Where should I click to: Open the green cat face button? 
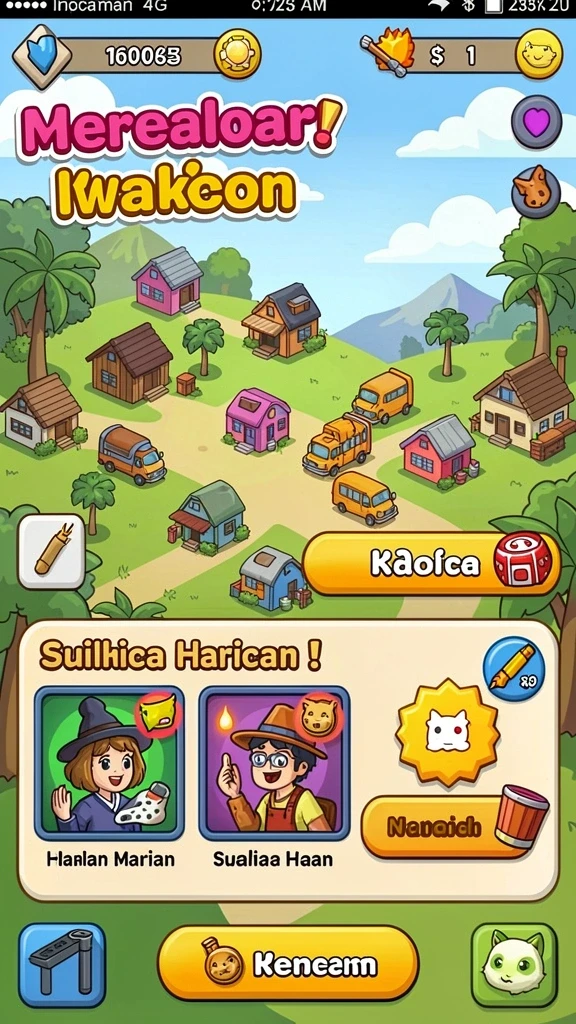click(514, 965)
